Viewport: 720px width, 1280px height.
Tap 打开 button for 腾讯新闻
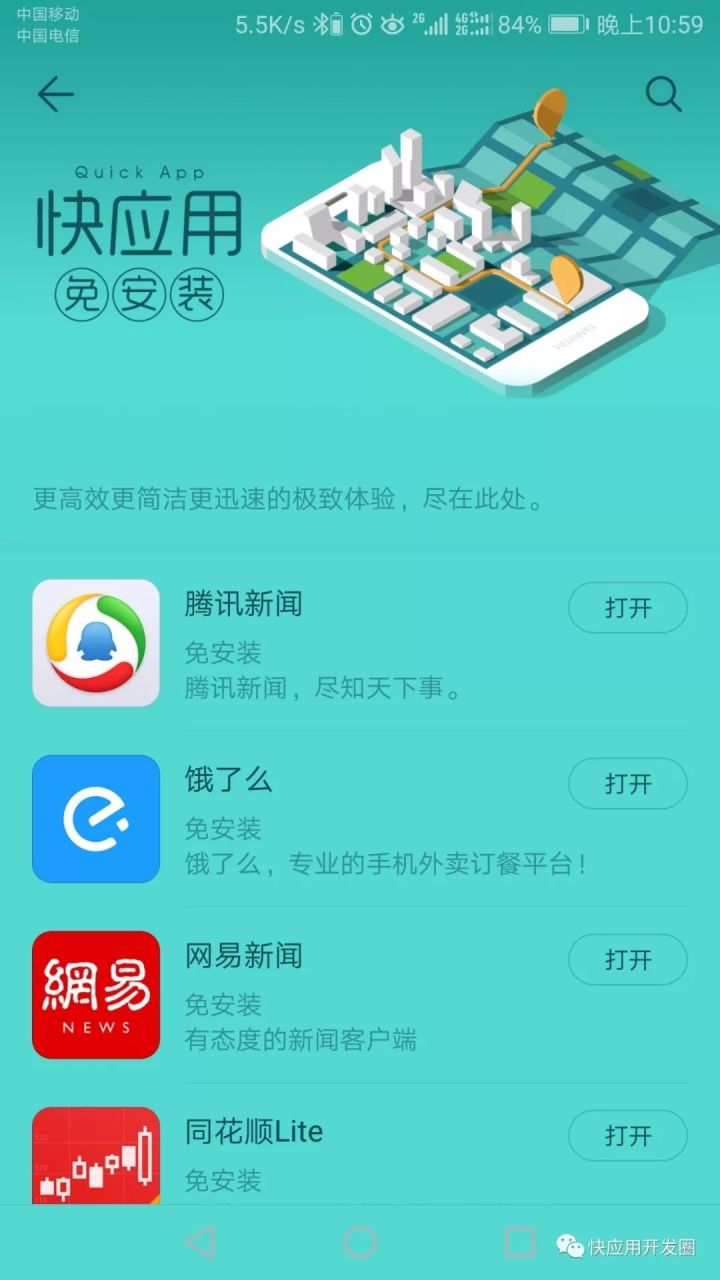(x=627, y=608)
